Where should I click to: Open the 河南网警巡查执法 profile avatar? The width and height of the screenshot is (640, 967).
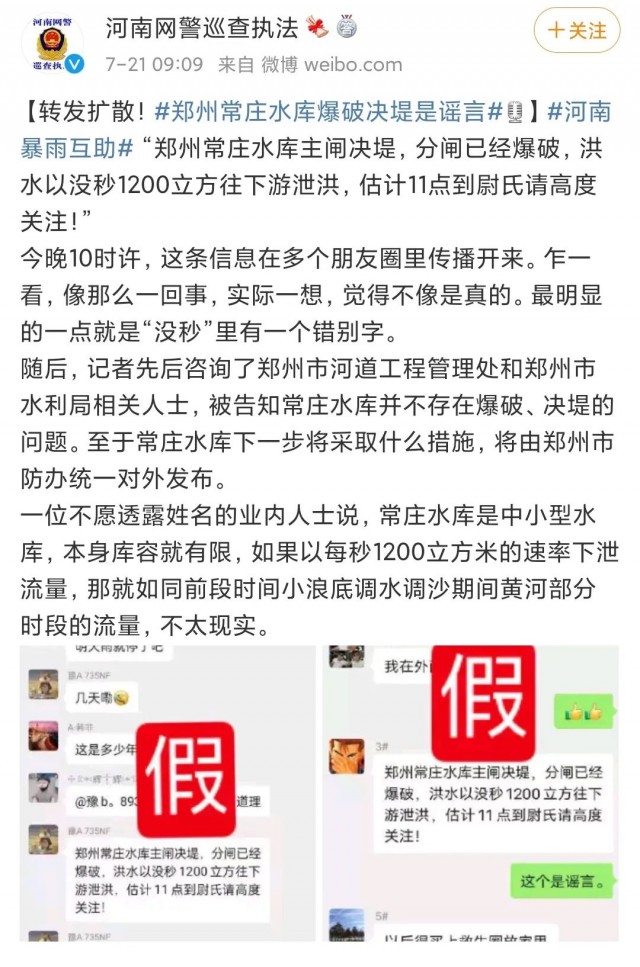click(46, 43)
